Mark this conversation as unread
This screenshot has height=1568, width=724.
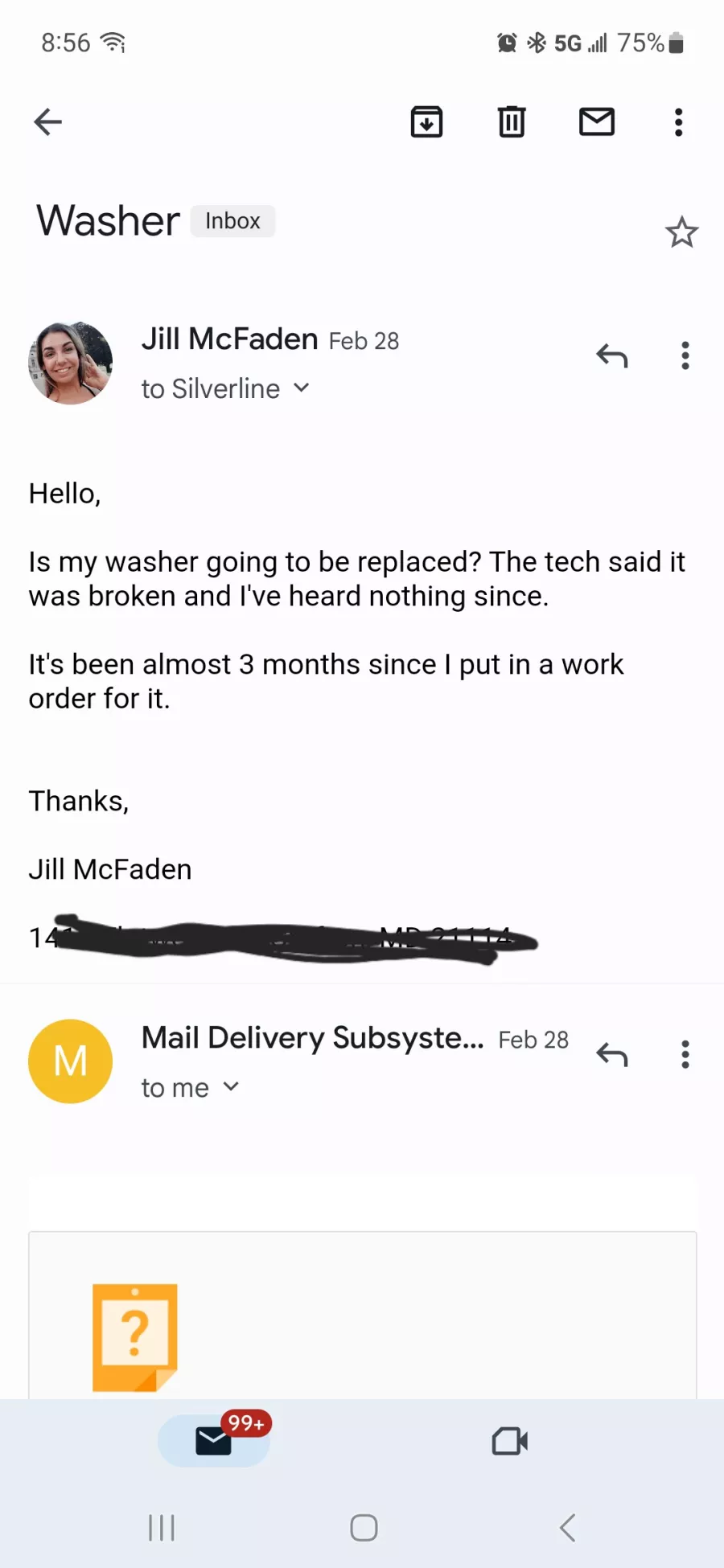coord(597,122)
